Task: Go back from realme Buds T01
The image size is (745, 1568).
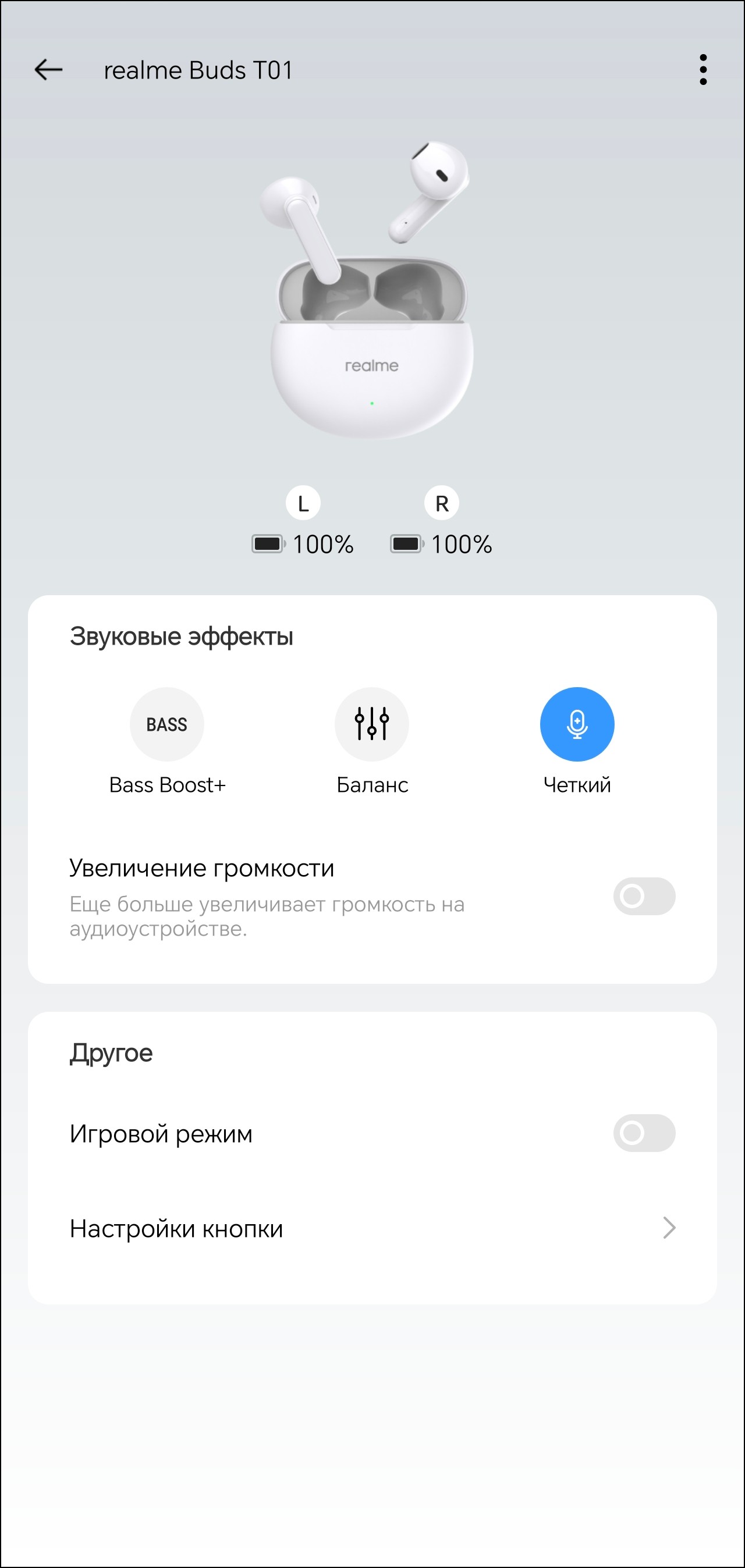Action: [49, 70]
